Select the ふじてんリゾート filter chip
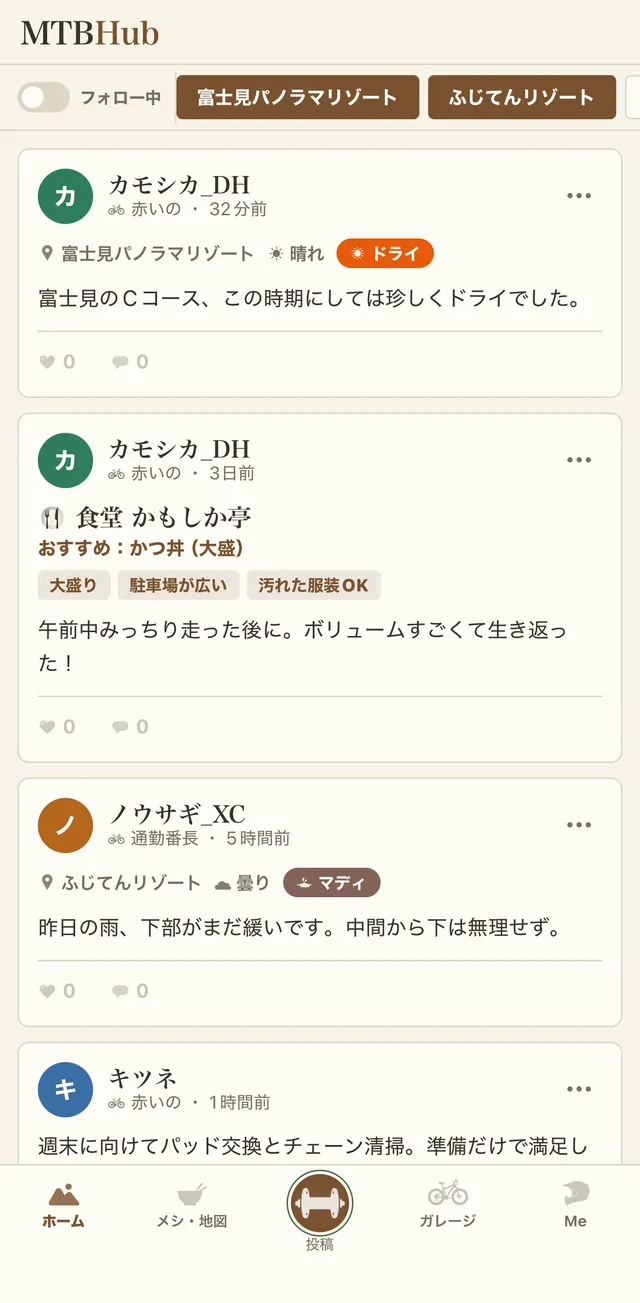The image size is (640, 1303). tap(522, 97)
